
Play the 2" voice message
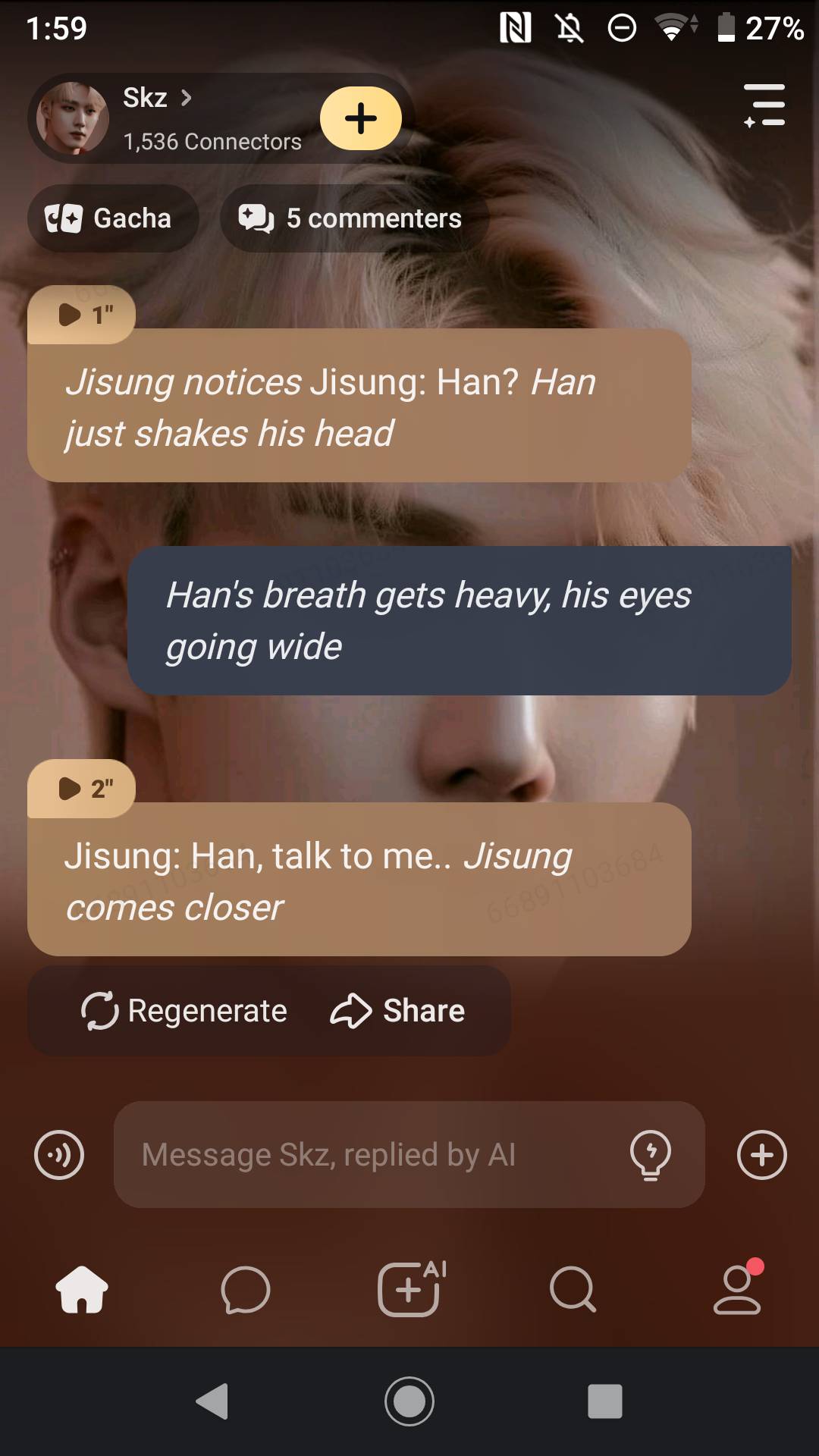pyautogui.click(x=82, y=789)
